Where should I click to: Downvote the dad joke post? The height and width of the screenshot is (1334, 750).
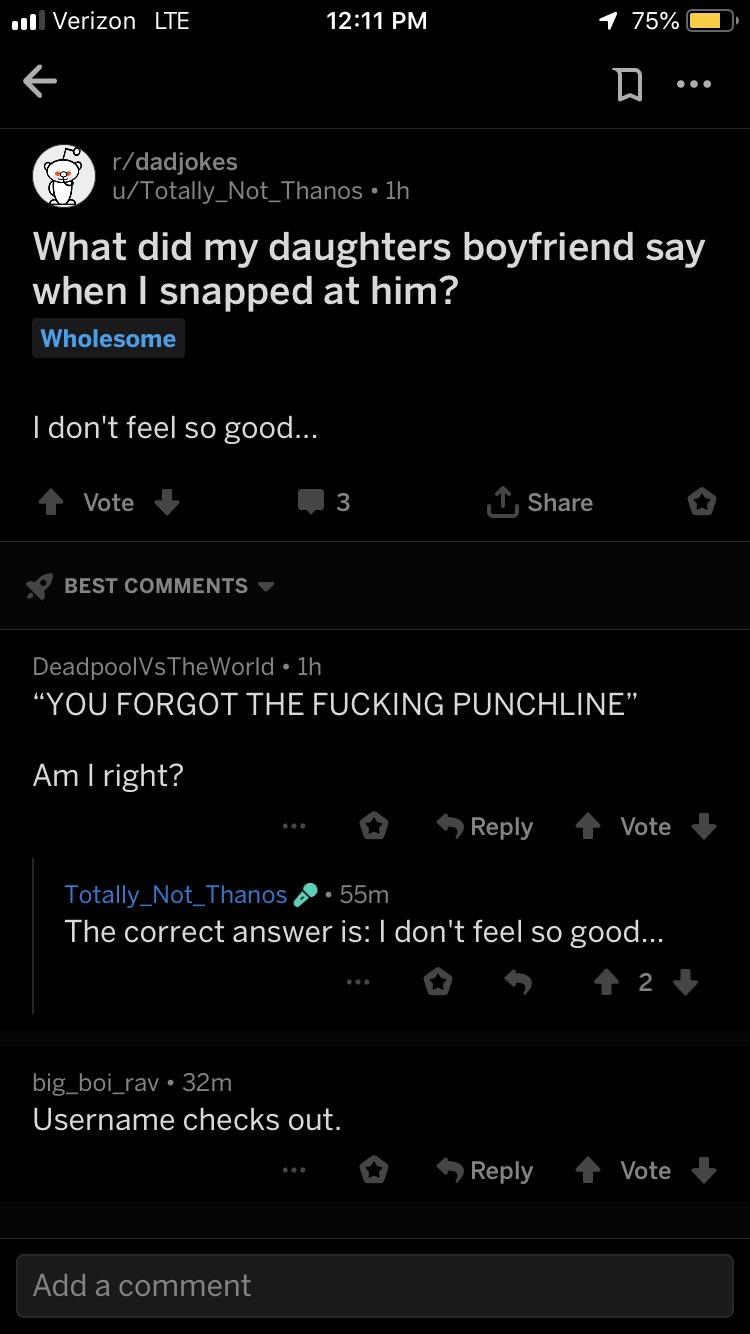click(x=167, y=502)
